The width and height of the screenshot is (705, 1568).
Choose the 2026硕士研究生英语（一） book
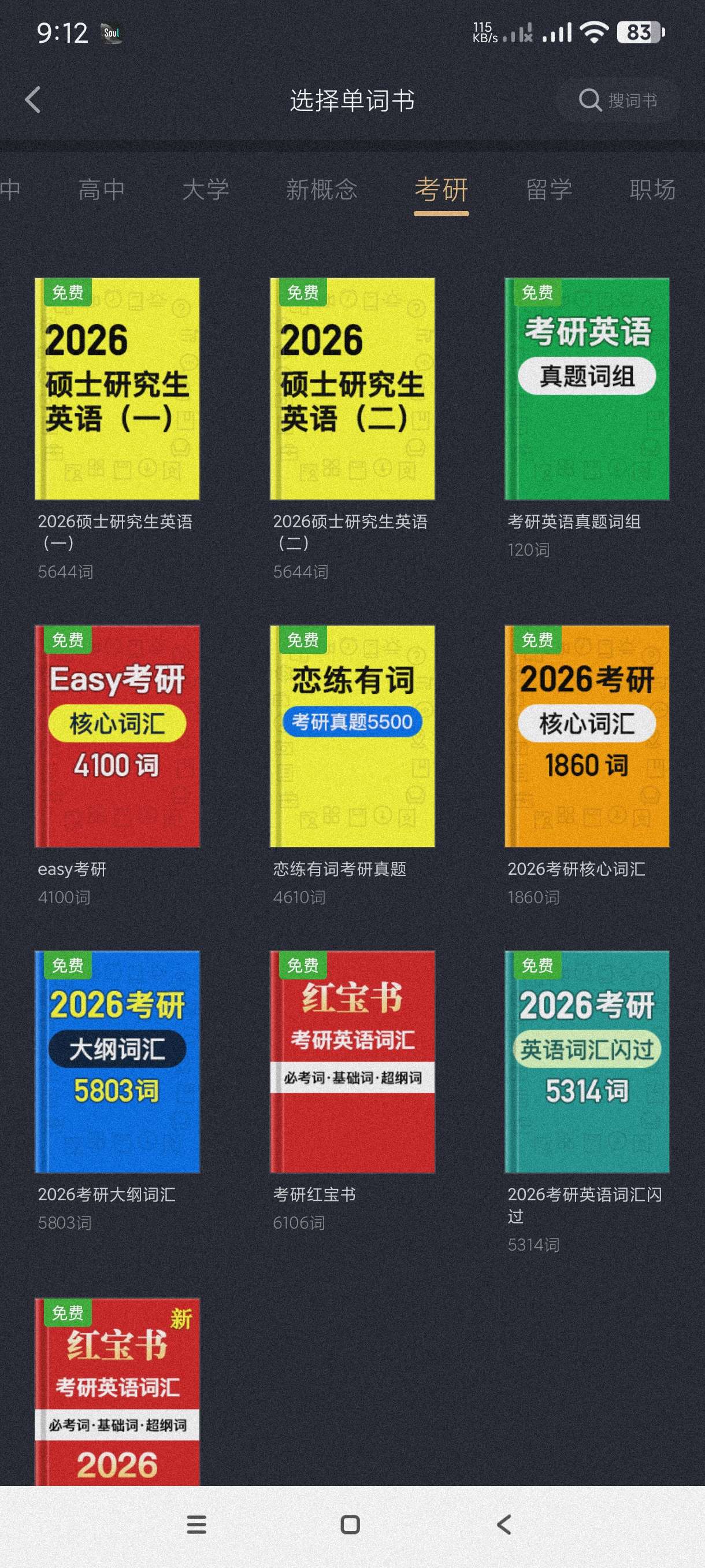pos(117,389)
